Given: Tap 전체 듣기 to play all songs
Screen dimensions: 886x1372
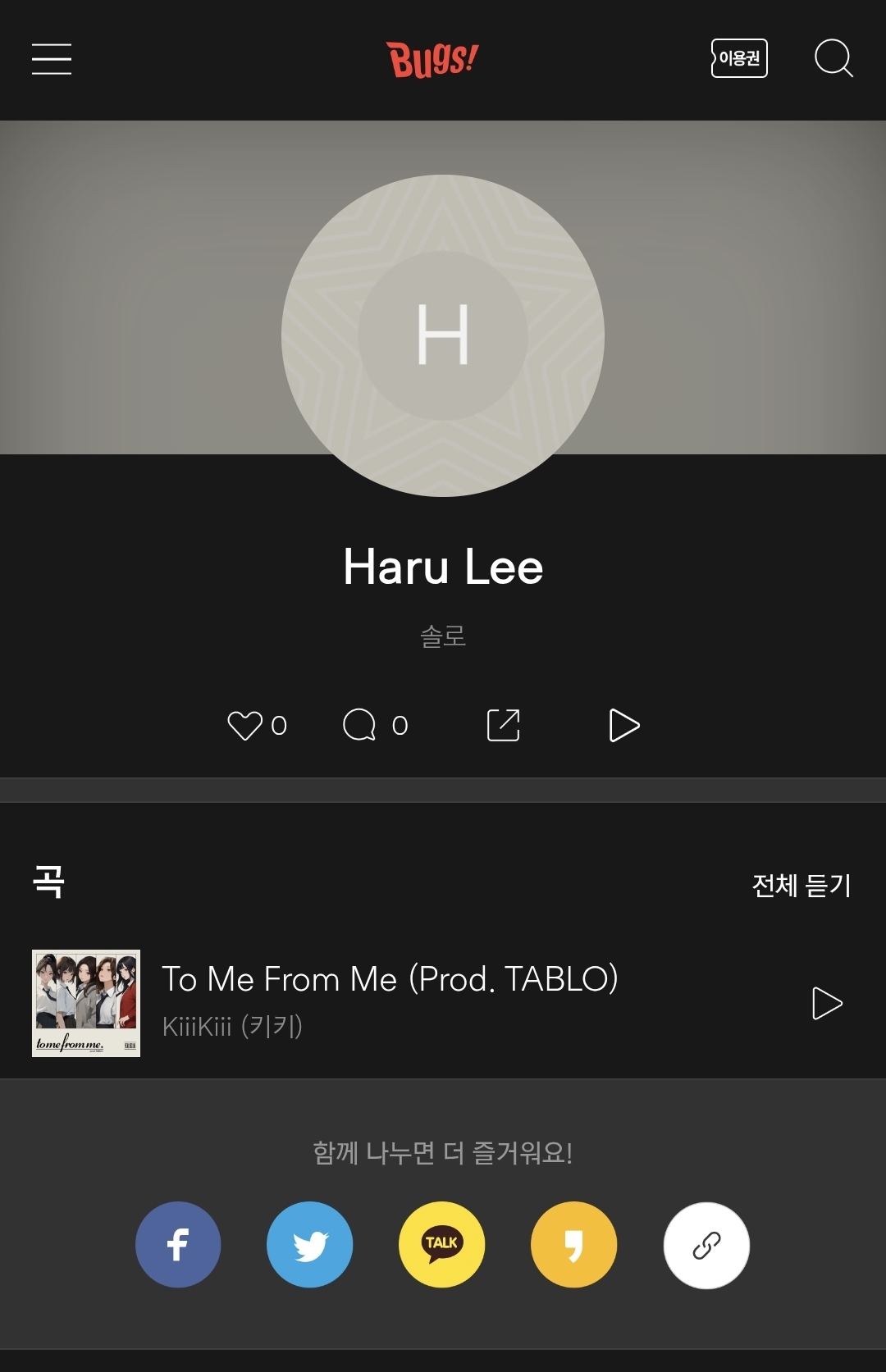Looking at the screenshot, I should tap(802, 886).
